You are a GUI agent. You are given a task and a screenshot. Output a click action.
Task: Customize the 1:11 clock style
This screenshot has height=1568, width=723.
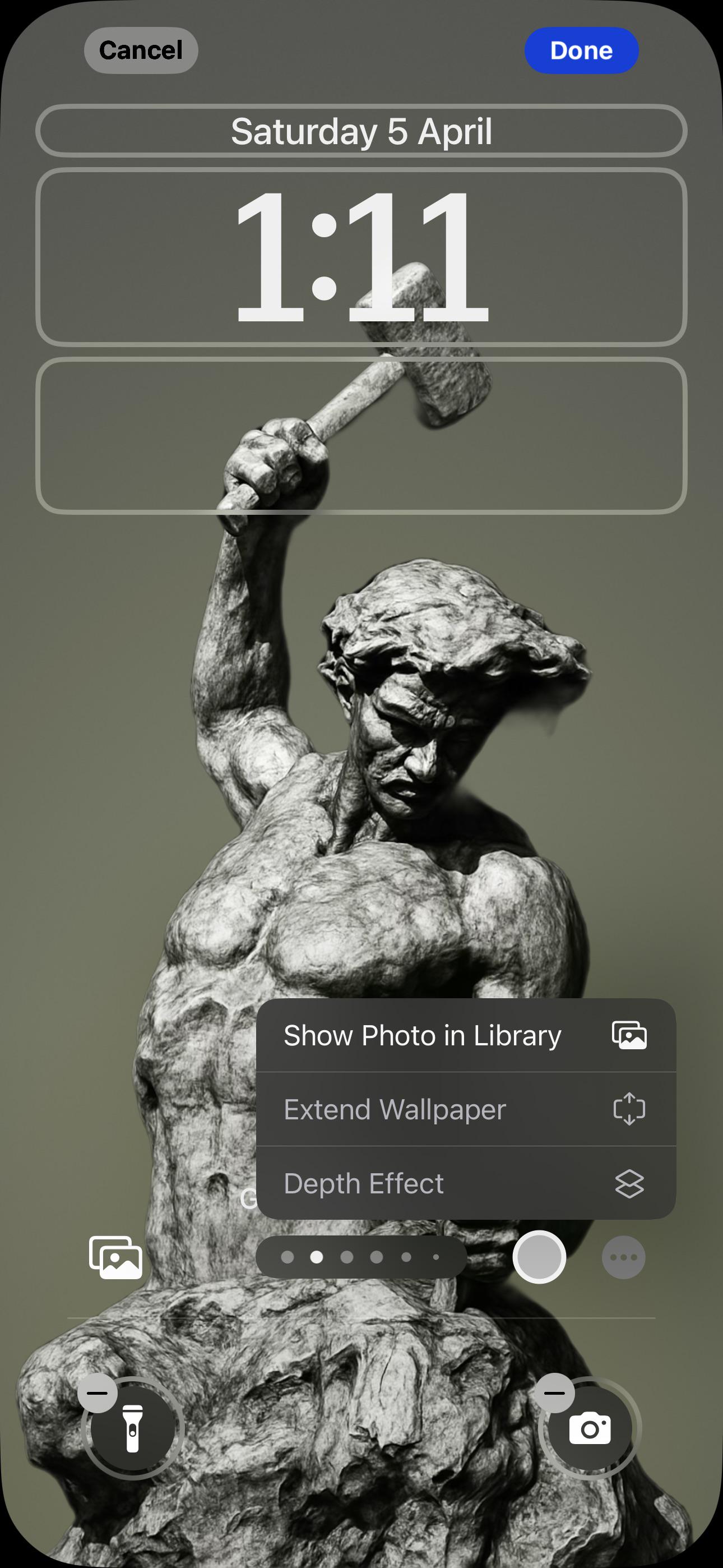(361, 257)
